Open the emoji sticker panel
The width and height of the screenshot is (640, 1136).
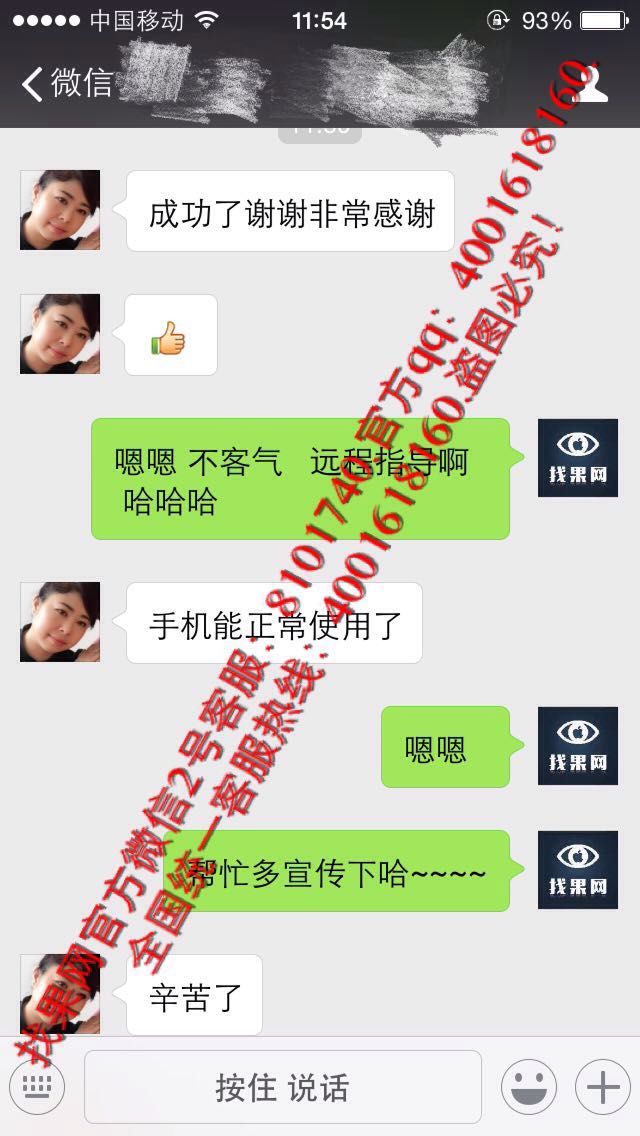(x=529, y=1087)
